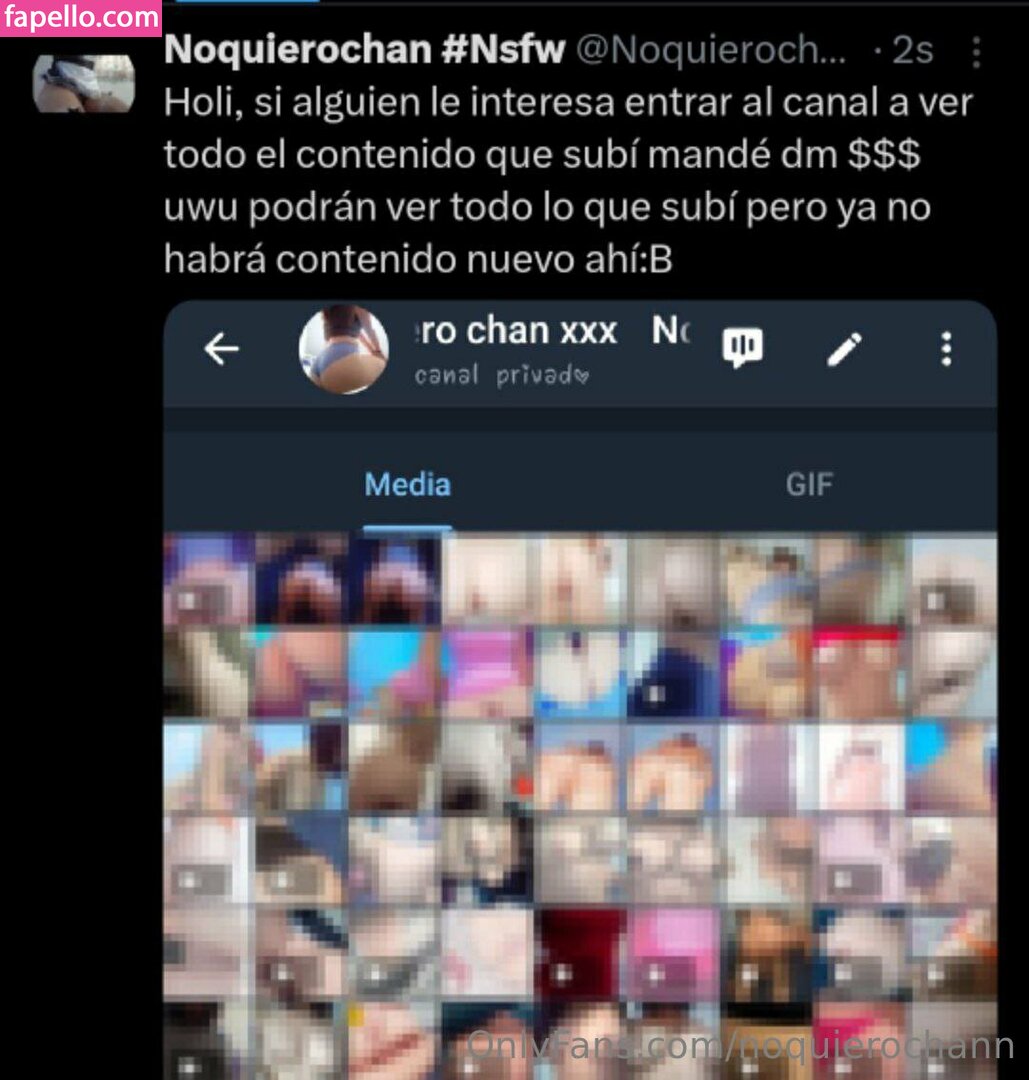This screenshot has width=1029, height=1080.
Task: Open the Noquierochan #Nsfw profile name
Action: click(x=364, y=50)
